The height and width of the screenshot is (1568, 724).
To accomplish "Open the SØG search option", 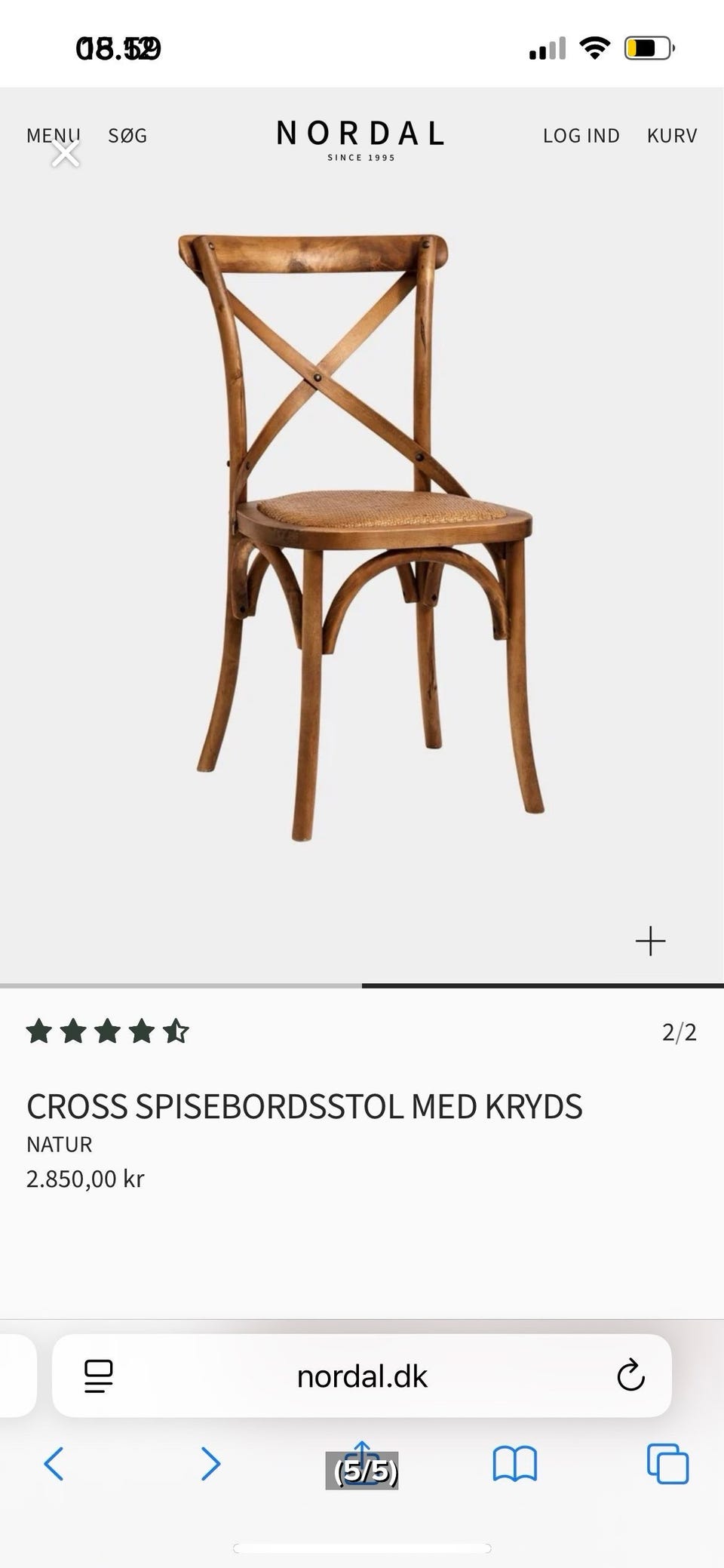I will coord(127,136).
